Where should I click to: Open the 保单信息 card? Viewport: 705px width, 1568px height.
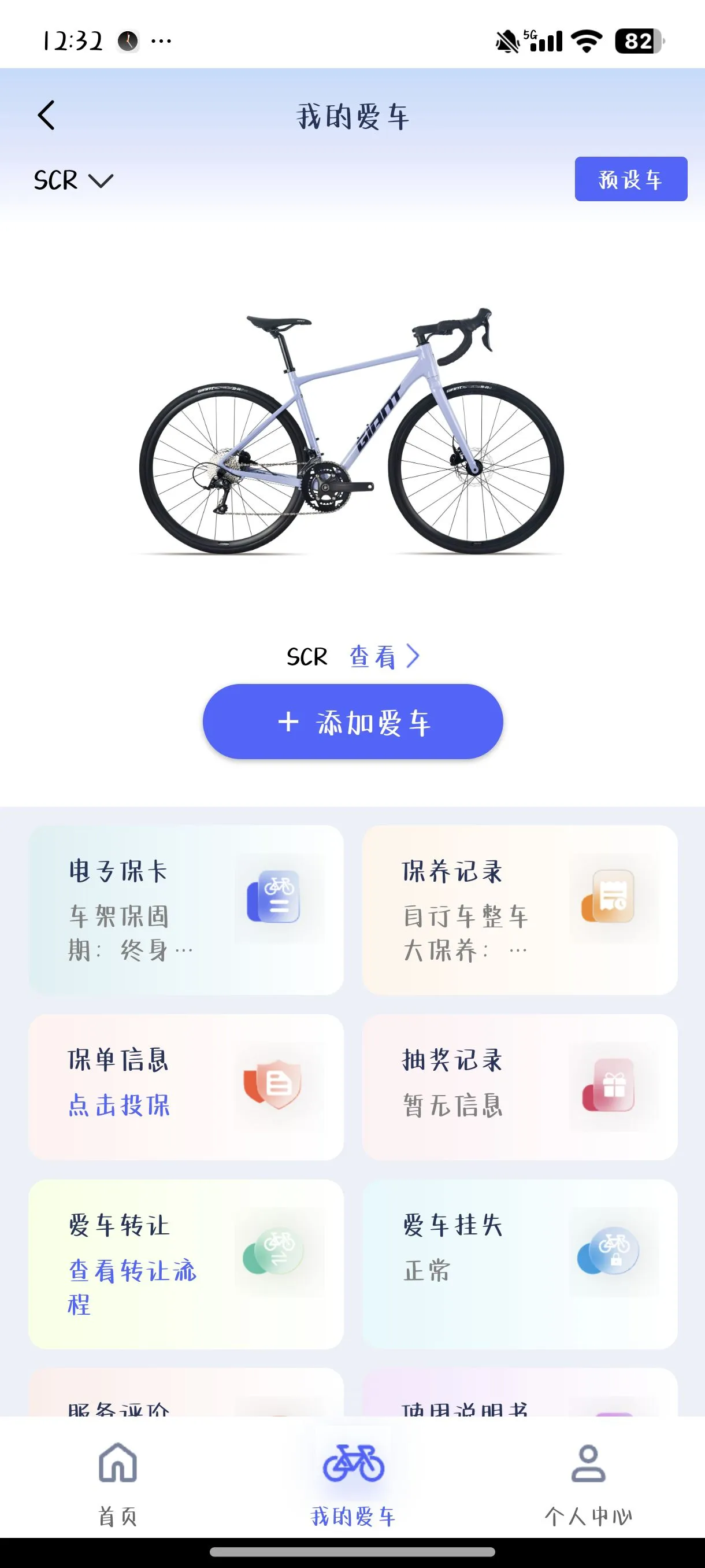pyautogui.click(x=186, y=1087)
